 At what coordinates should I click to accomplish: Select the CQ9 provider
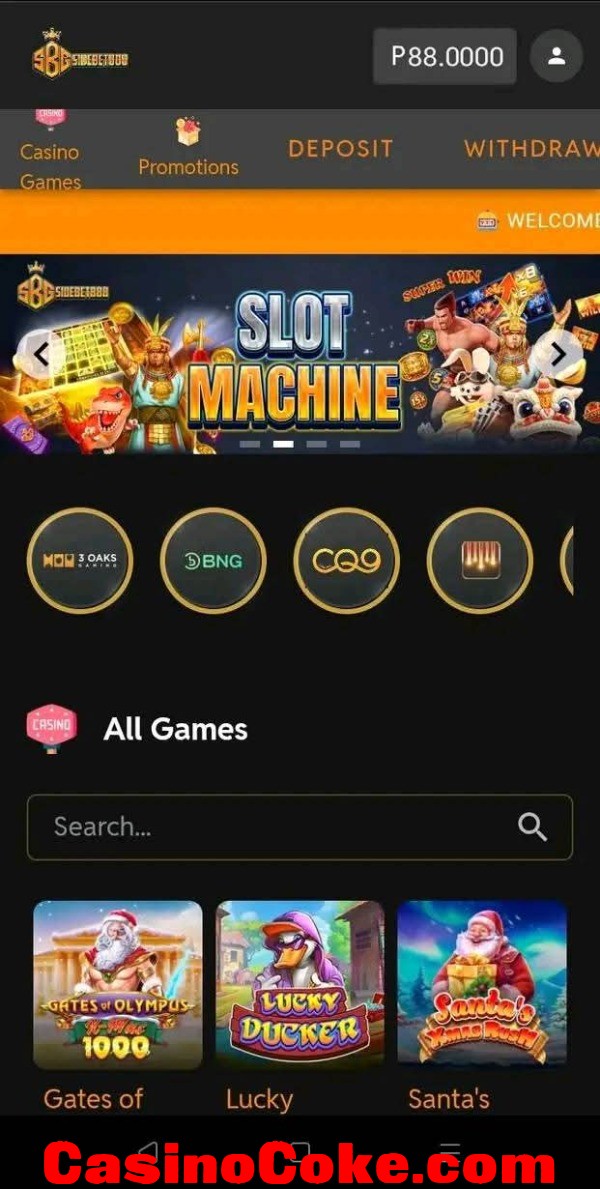pyautogui.click(x=346, y=561)
